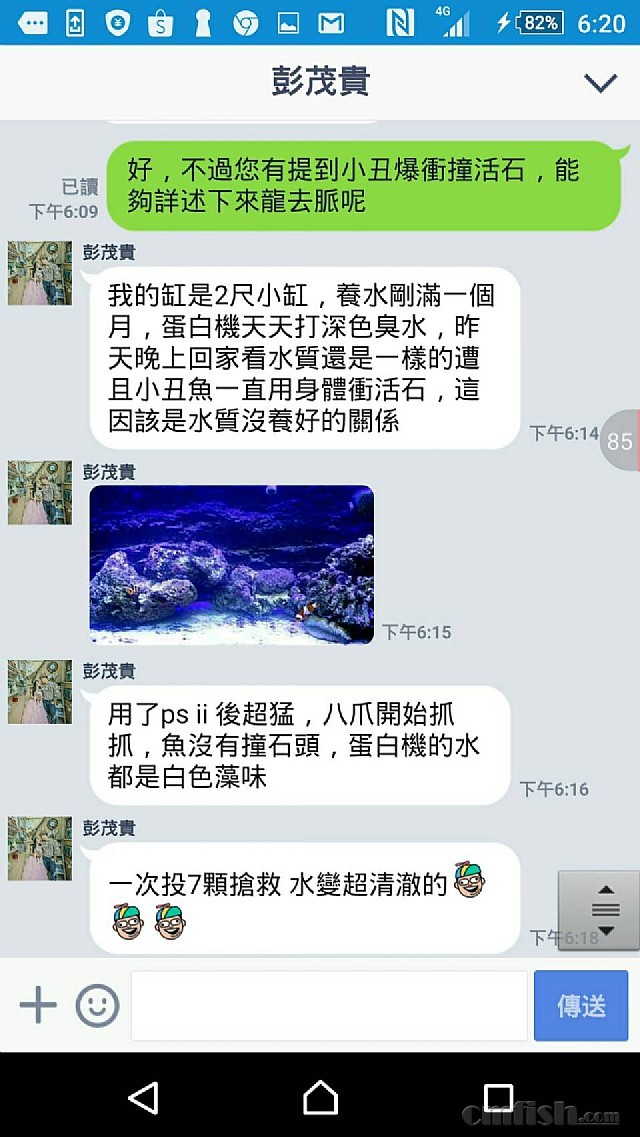Go to the home screen
Viewport: 640px width, 1137px height.
coord(320,1097)
